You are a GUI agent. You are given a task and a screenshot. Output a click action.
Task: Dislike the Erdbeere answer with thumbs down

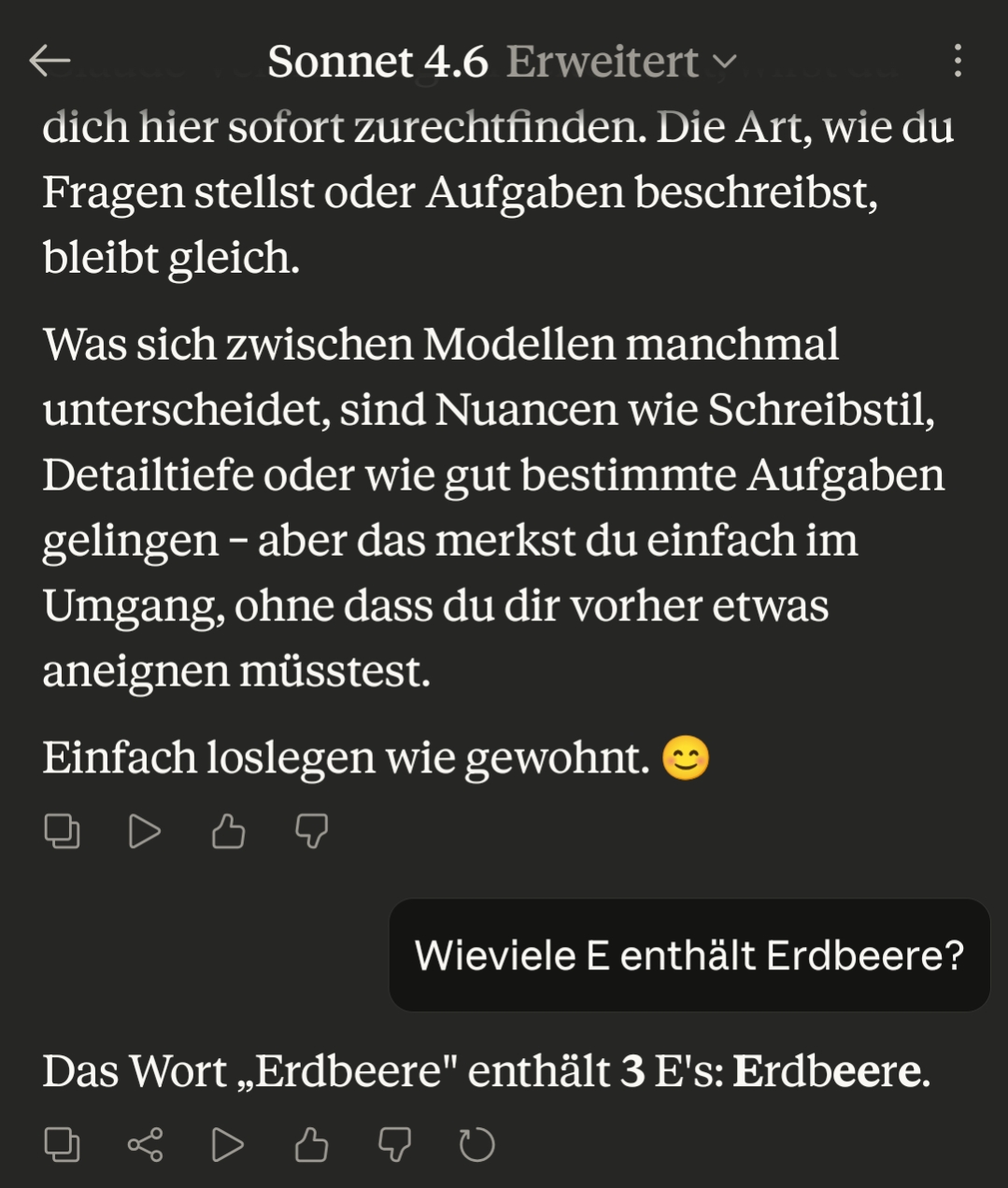click(394, 1144)
